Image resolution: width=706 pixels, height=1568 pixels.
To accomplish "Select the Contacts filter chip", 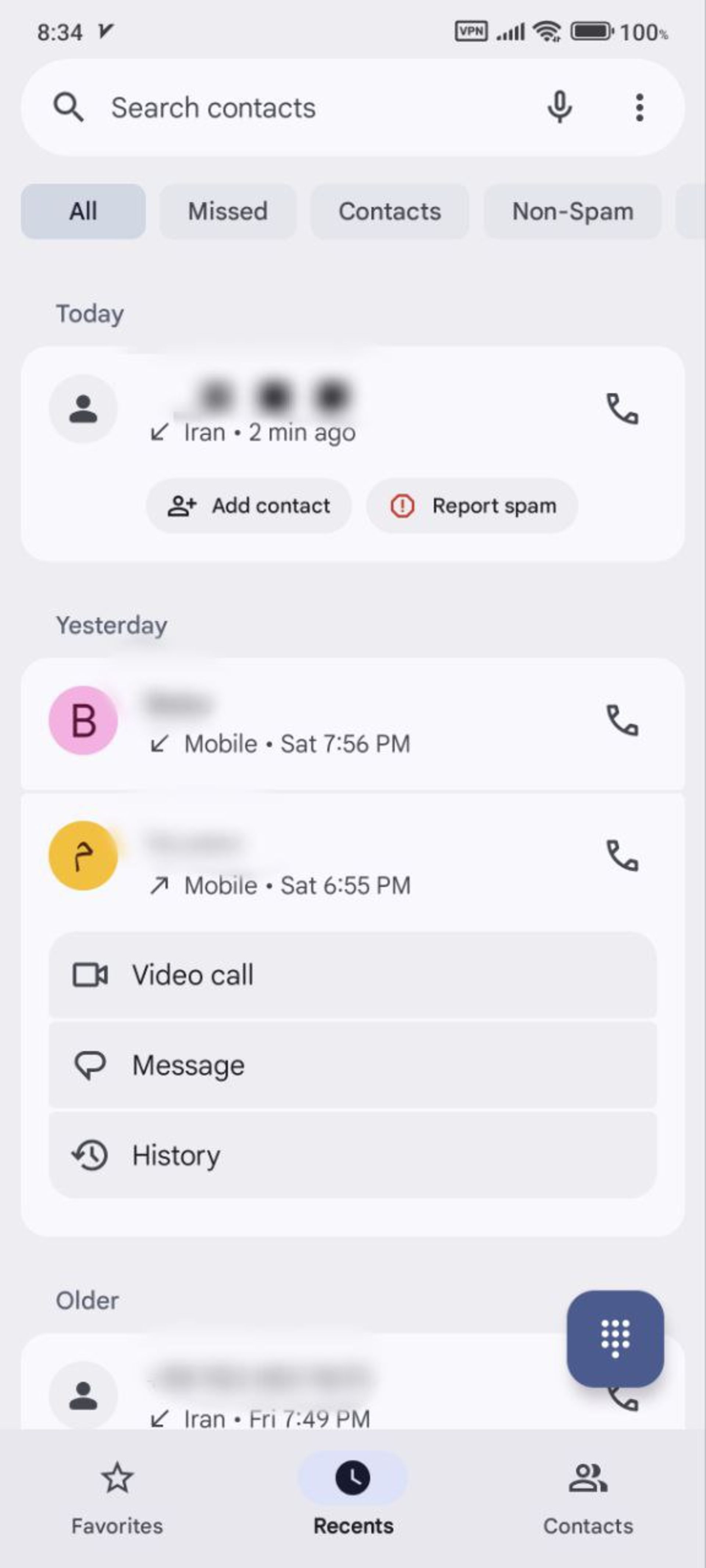I will coord(389,211).
